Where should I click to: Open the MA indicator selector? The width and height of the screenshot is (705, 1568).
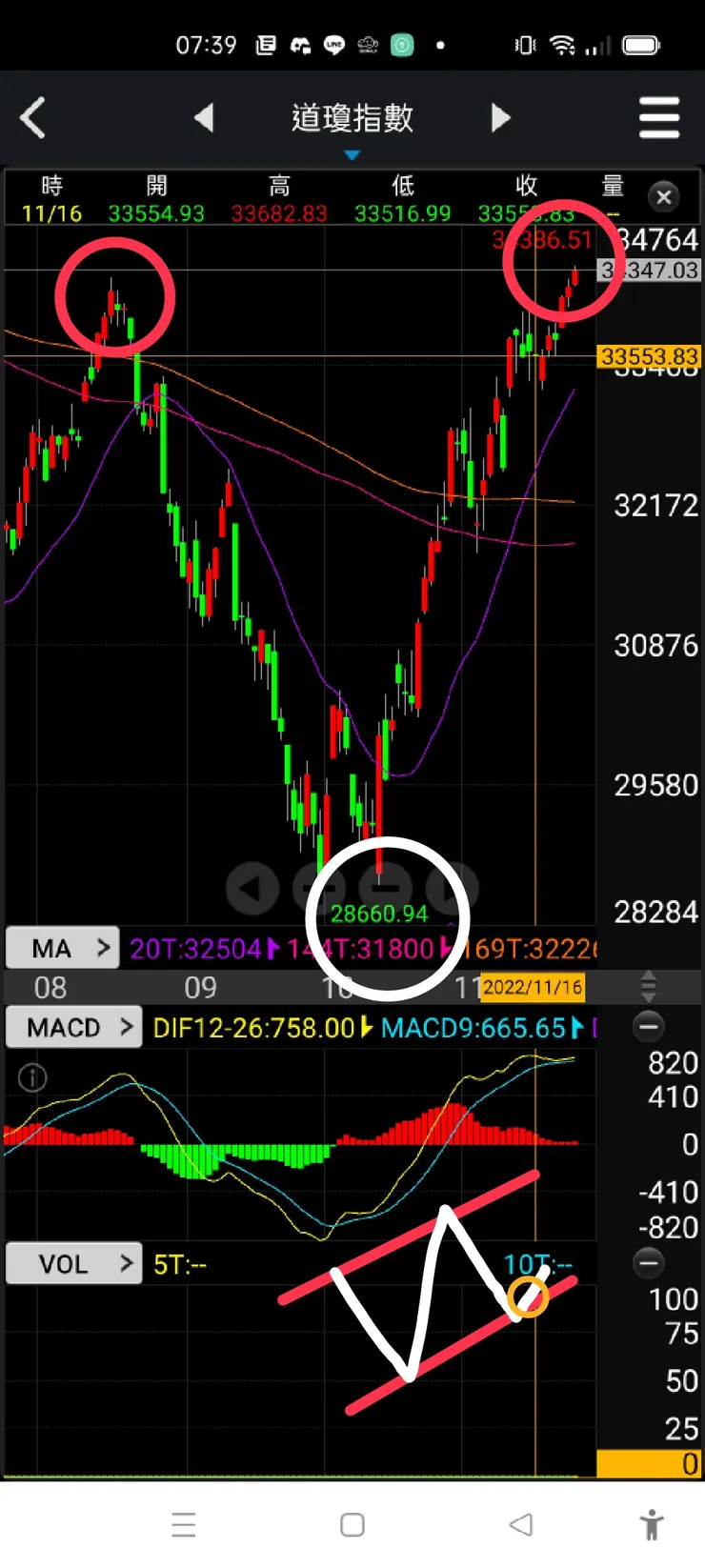coord(63,948)
